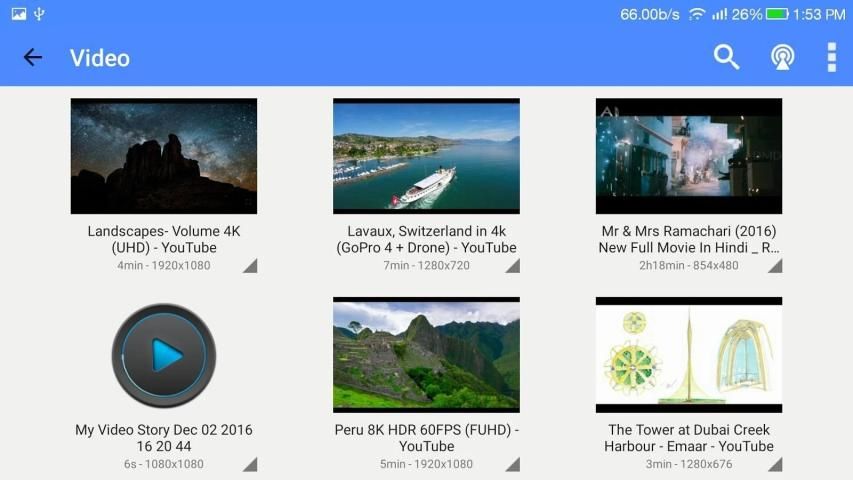Play Peru 8K HDR 60FPS video
Viewport: 853px width, 480px height.
(426, 355)
